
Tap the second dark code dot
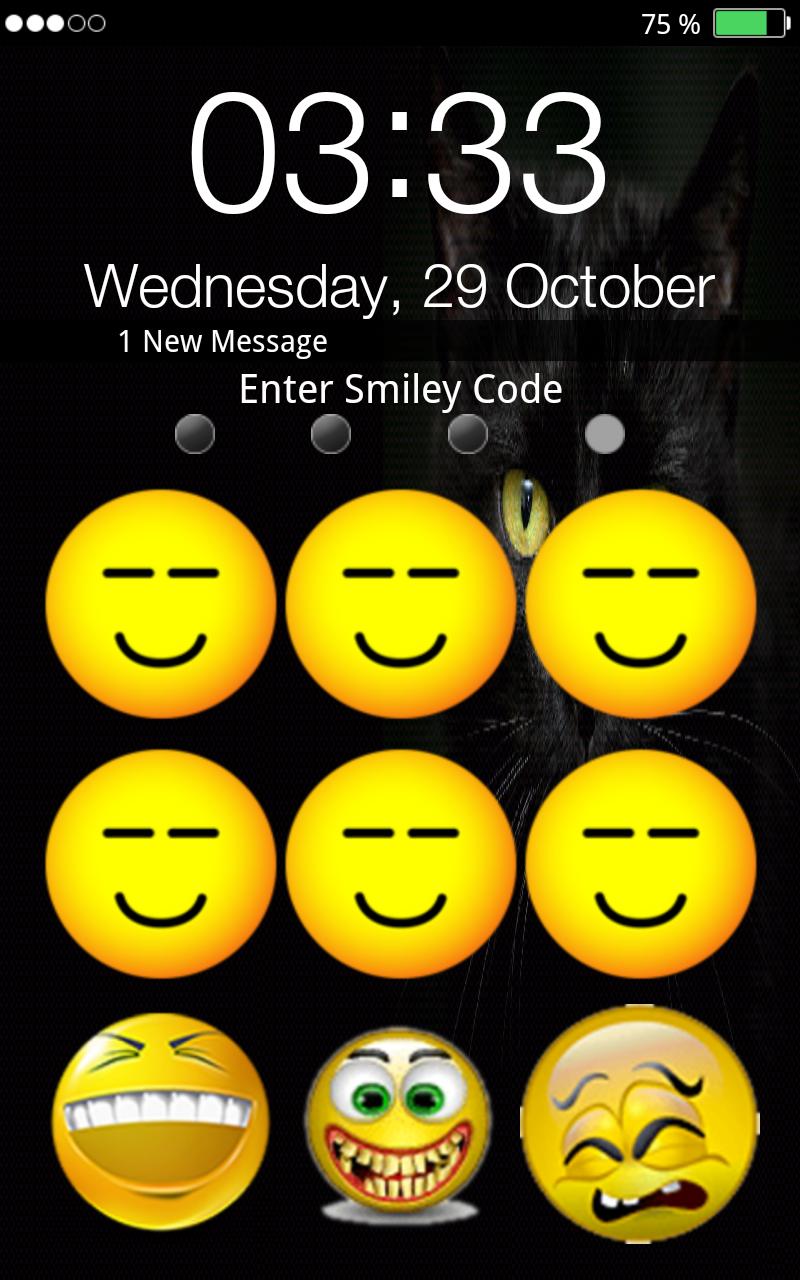pos(331,434)
